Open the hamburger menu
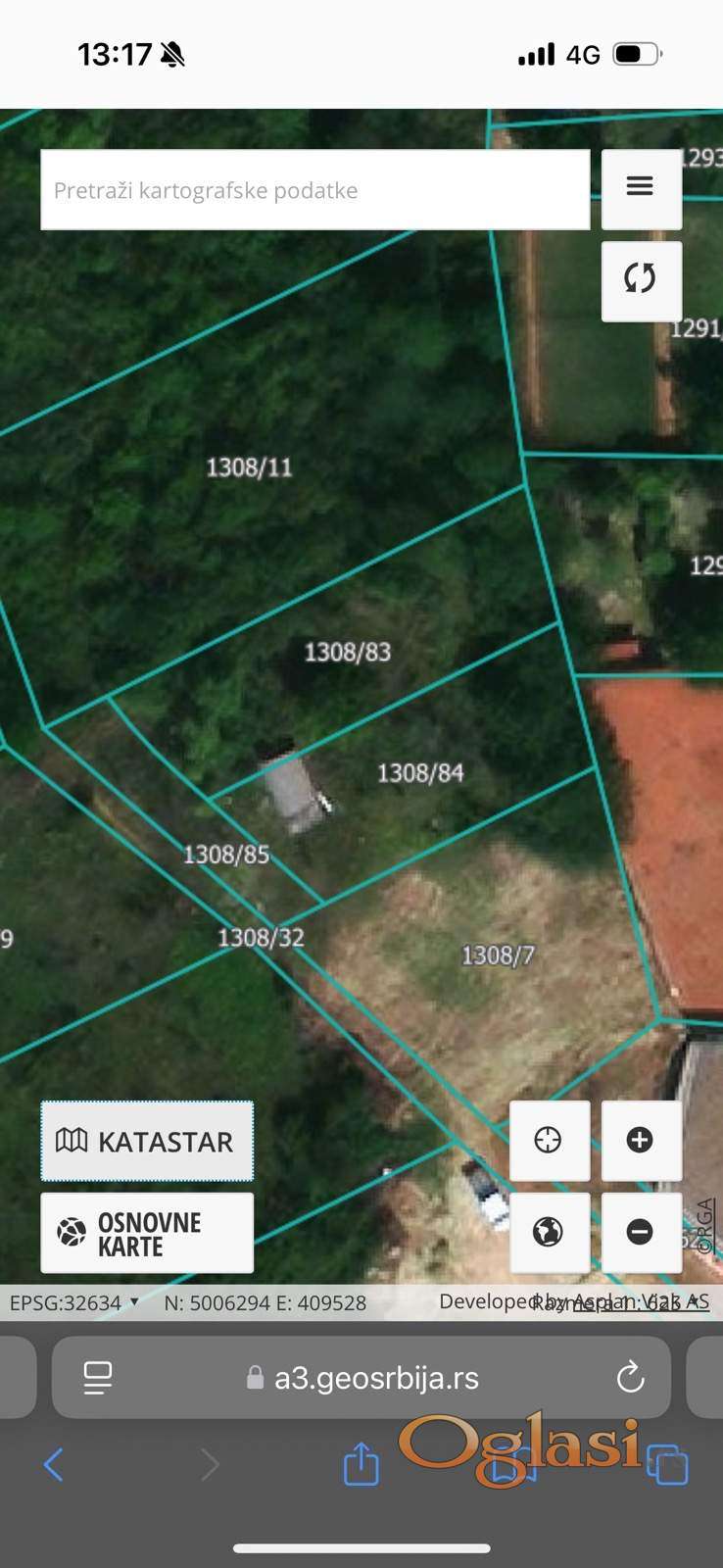Screen dimensions: 723x1568 click(x=641, y=188)
